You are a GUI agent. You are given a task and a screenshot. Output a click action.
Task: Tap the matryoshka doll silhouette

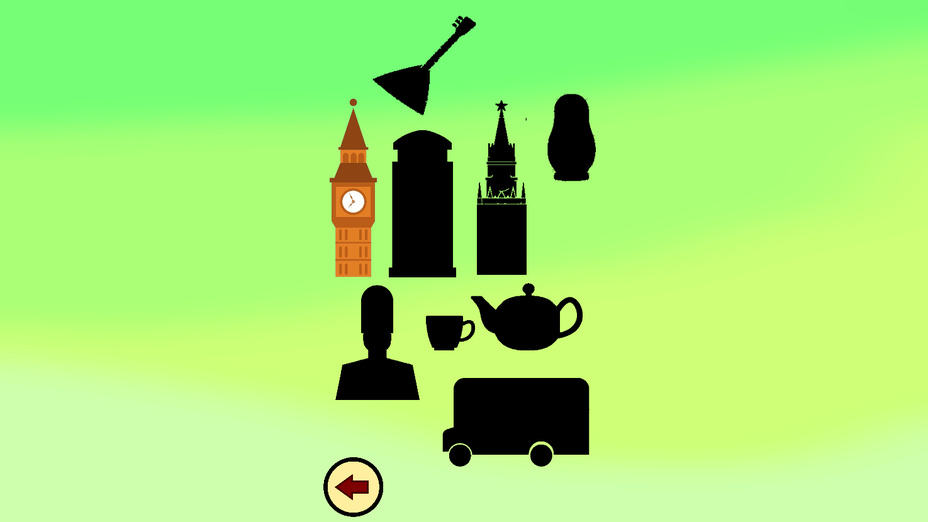coord(571,140)
